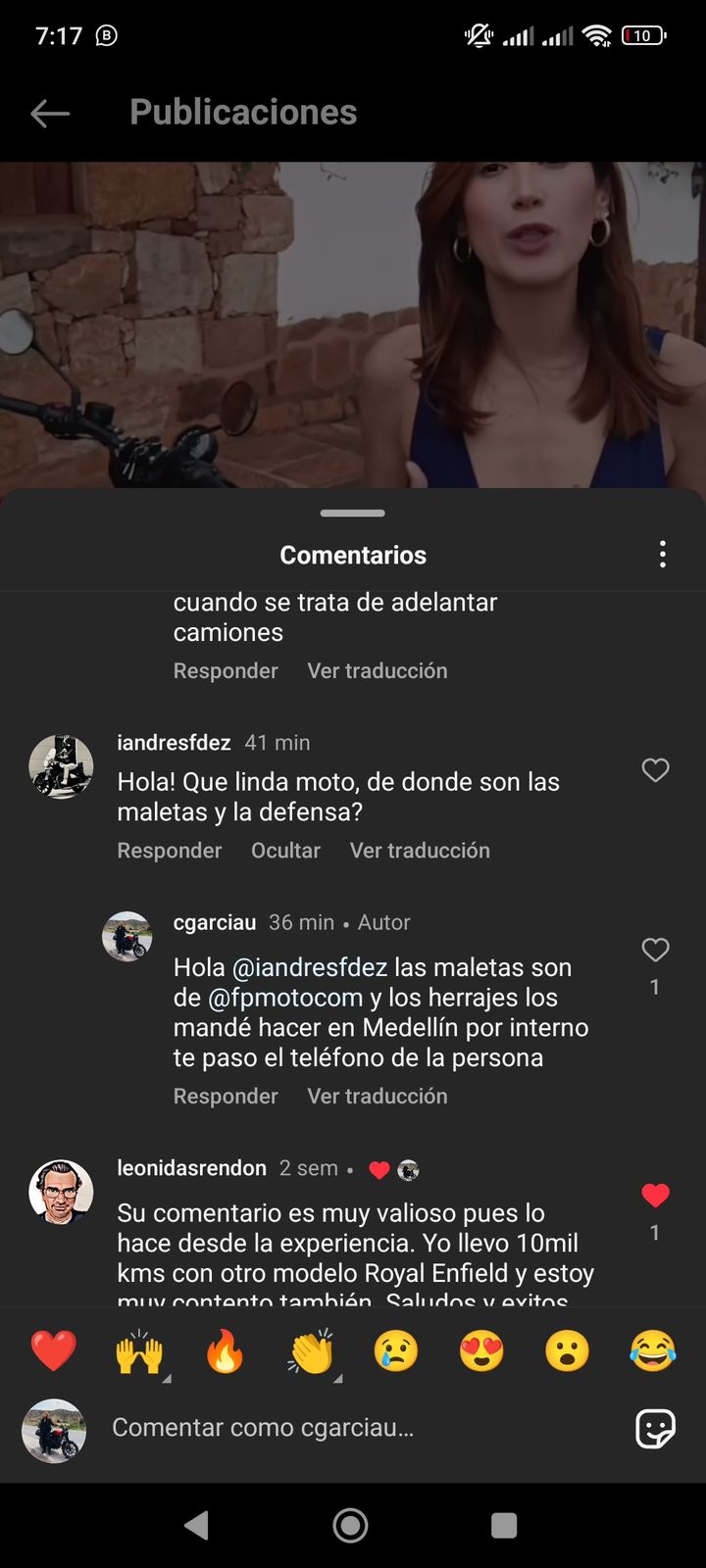Add the crying laughing emoji
Image resolution: width=706 pixels, height=1568 pixels.
click(653, 1351)
